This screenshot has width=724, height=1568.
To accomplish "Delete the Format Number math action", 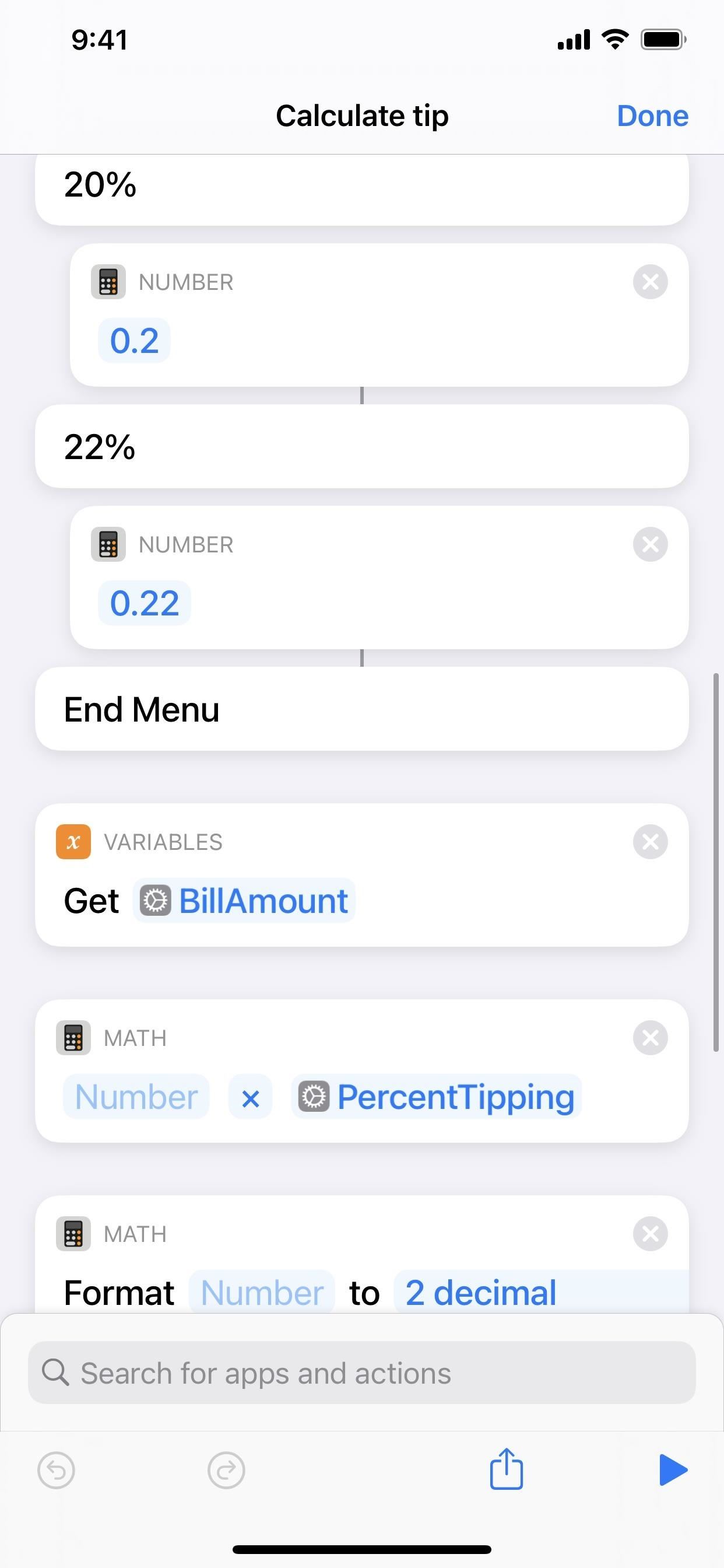I will [650, 1234].
